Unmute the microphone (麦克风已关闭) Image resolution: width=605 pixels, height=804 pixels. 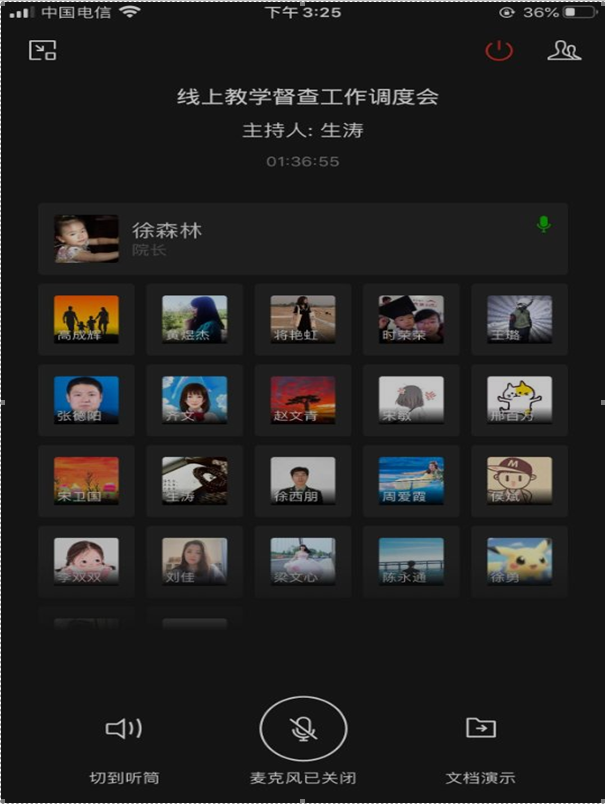(x=303, y=729)
